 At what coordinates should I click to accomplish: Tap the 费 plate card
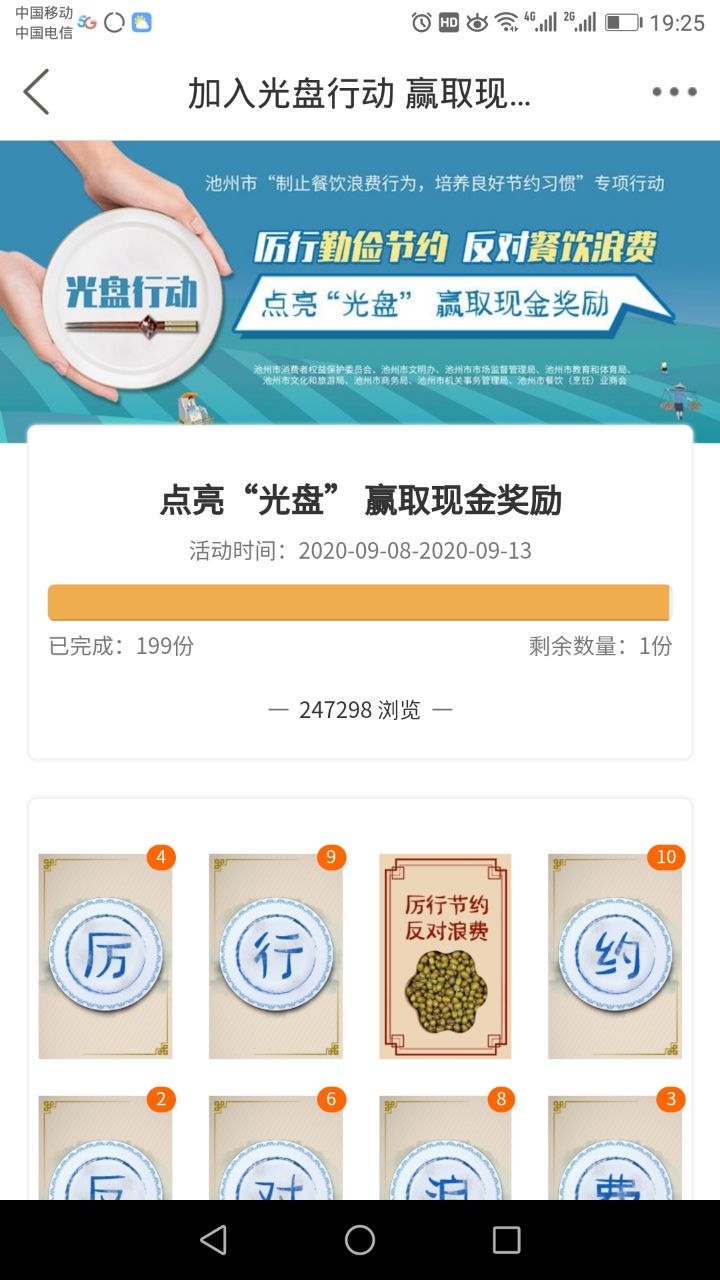[614, 1150]
